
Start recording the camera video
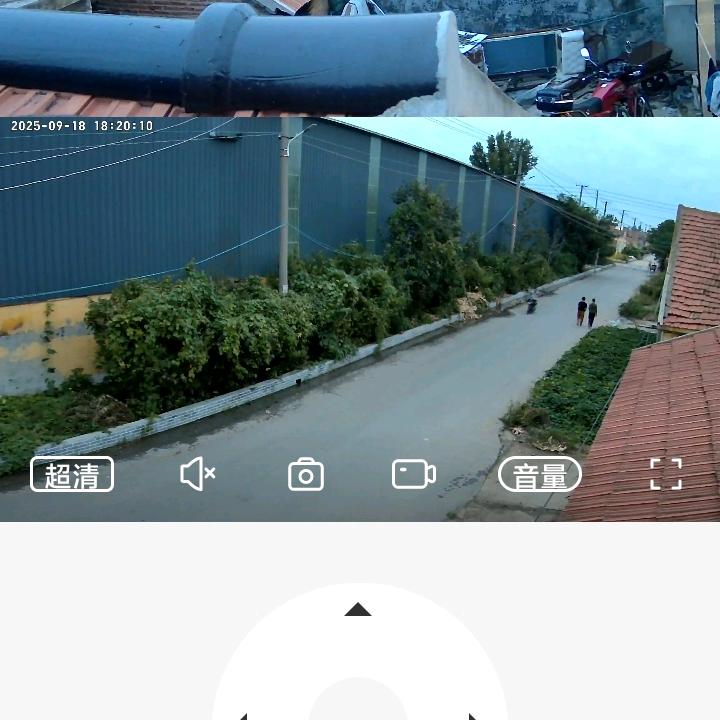[x=413, y=474]
